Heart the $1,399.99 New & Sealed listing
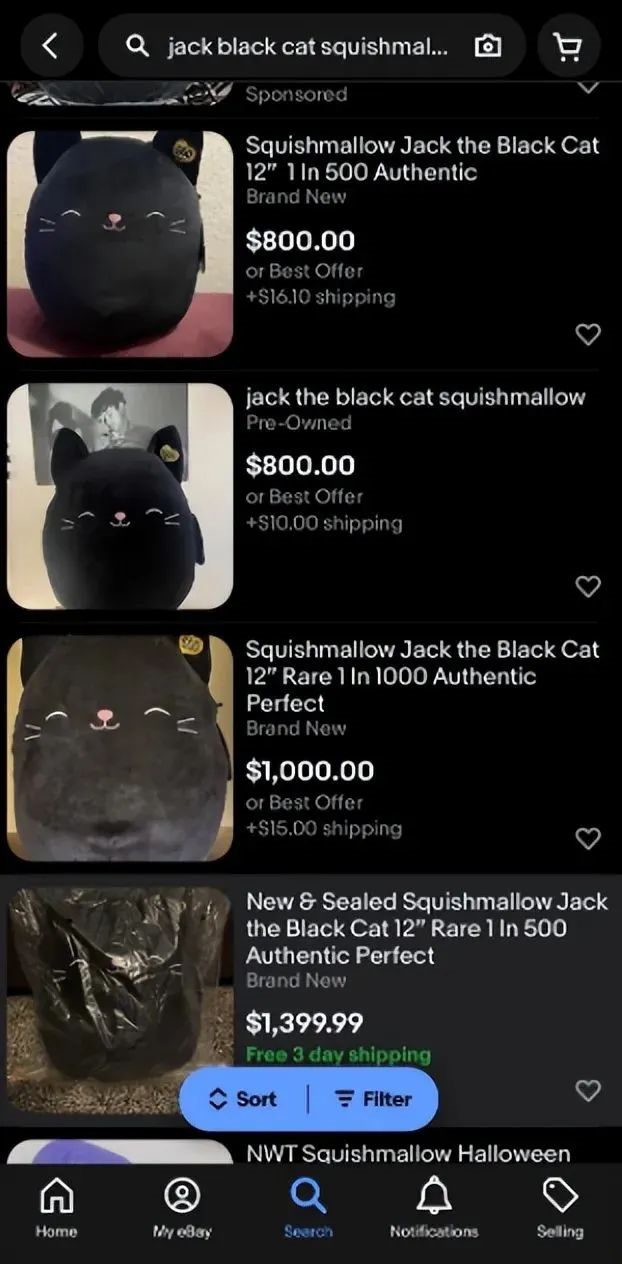Image resolution: width=622 pixels, height=1264 pixels. pos(588,1090)
